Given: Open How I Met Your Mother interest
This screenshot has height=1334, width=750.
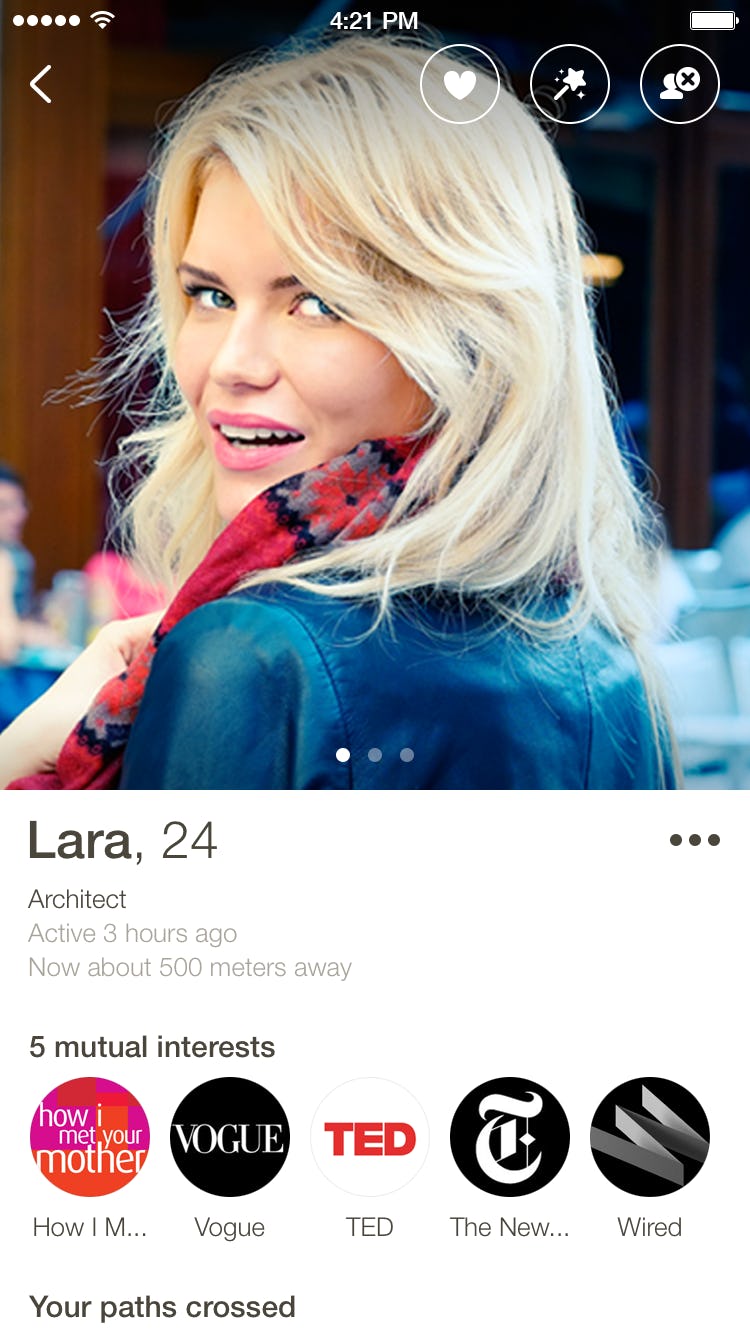Looking at the screenshot, I should pos(90,1137).
